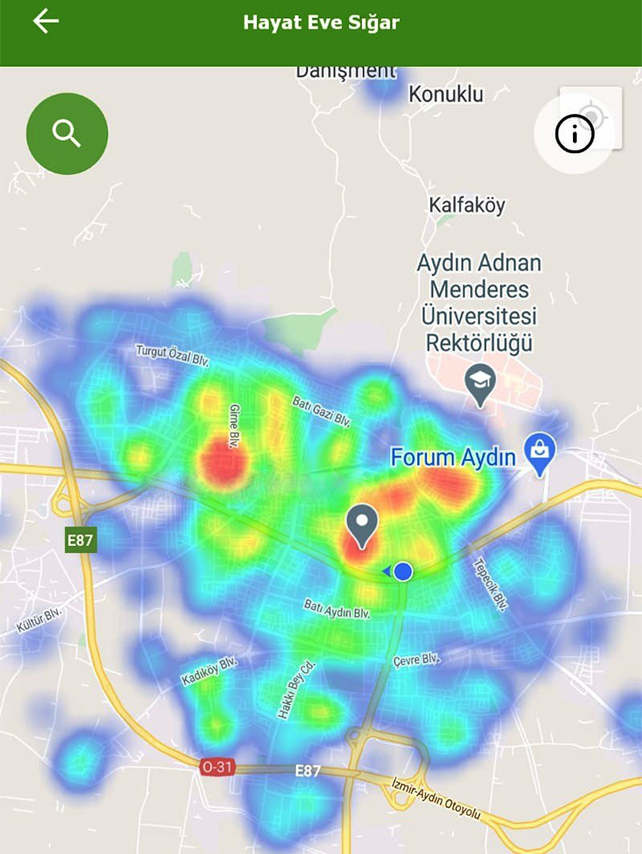Go back using the arrow icon
The image size is (642, 854).
point(46,22)
